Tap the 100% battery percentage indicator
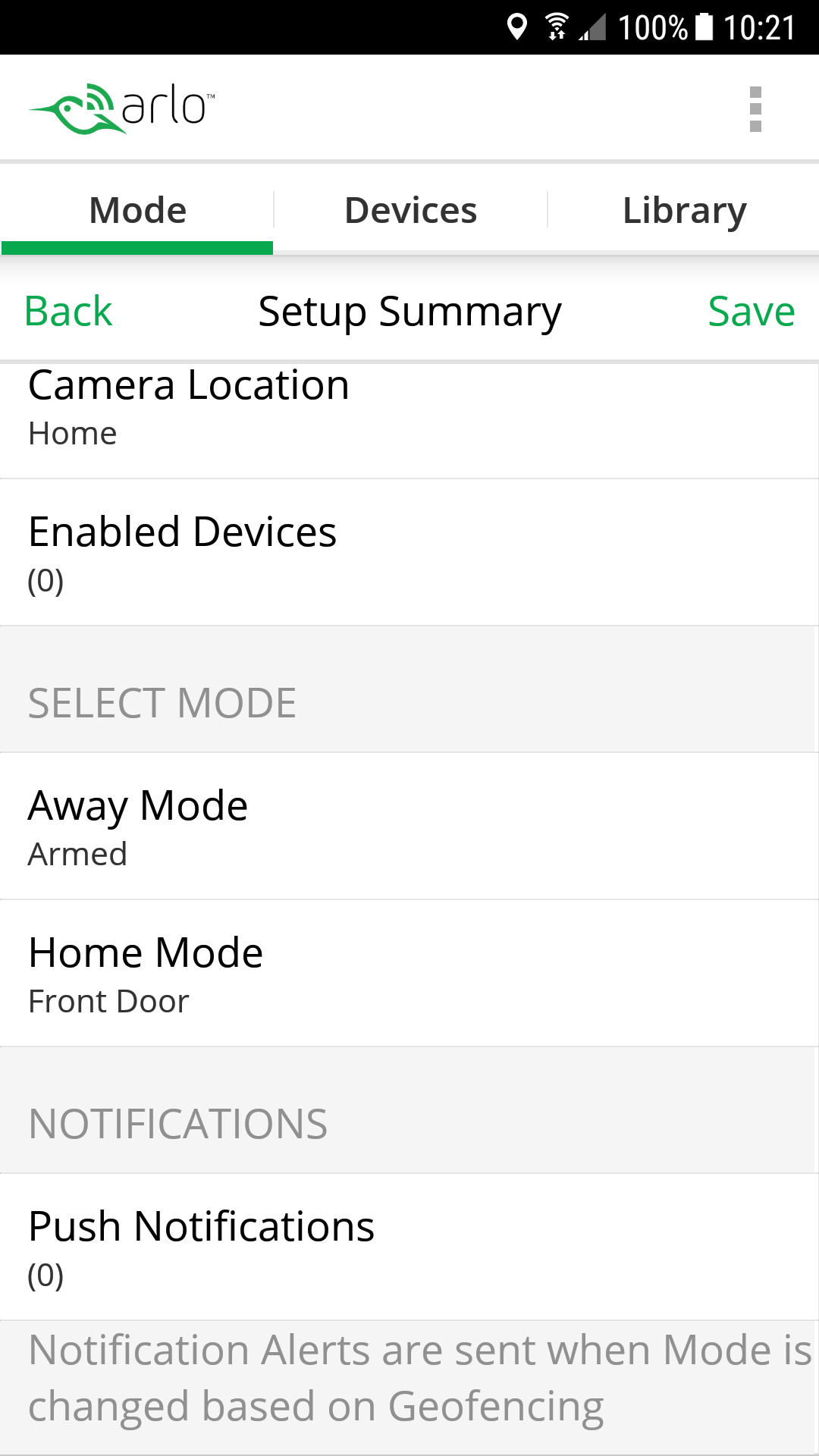Viewport: 819px width, 1456px height. click(x=655, y=27)
